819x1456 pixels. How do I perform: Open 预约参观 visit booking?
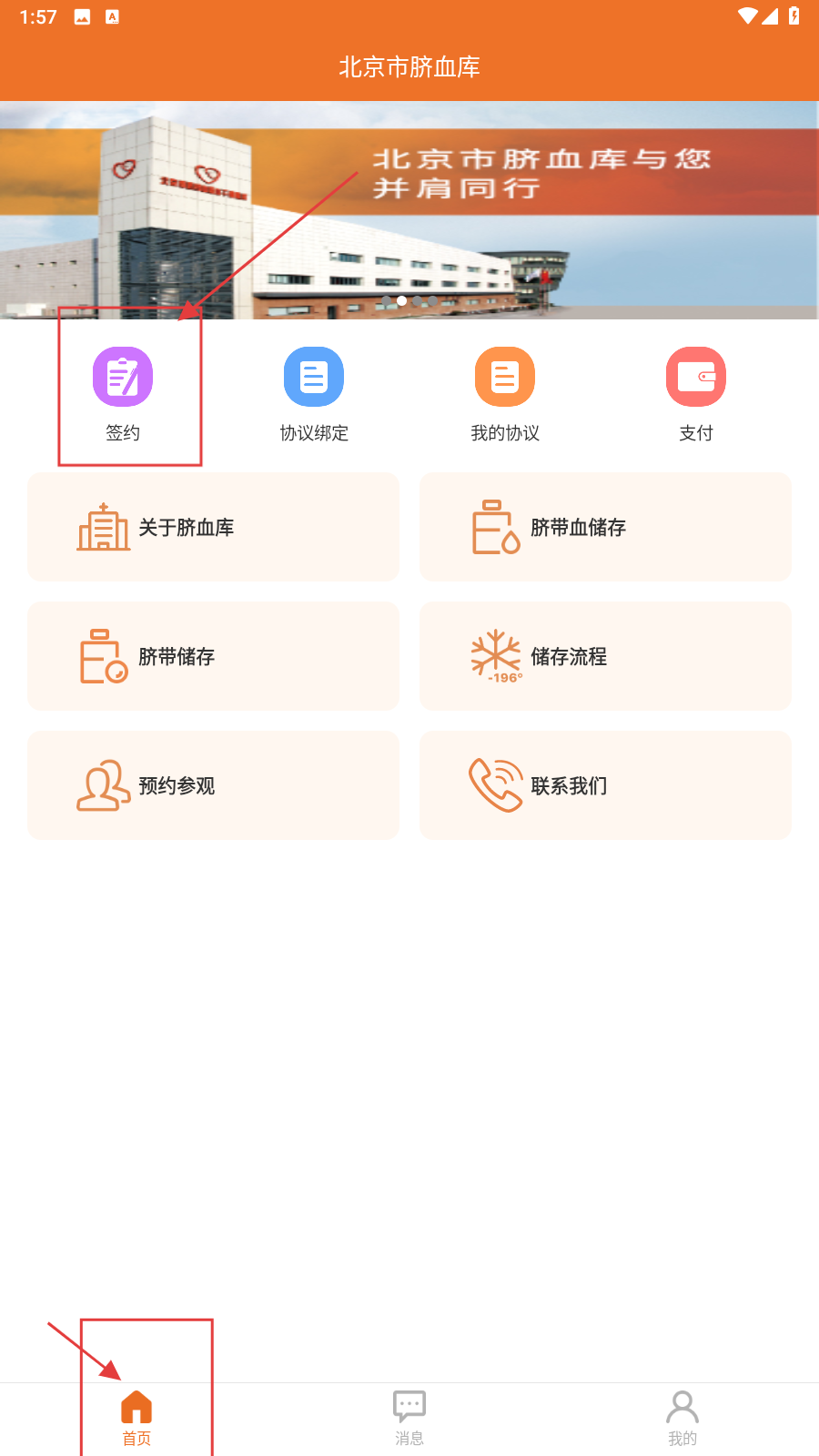click(x=213, y=785)
